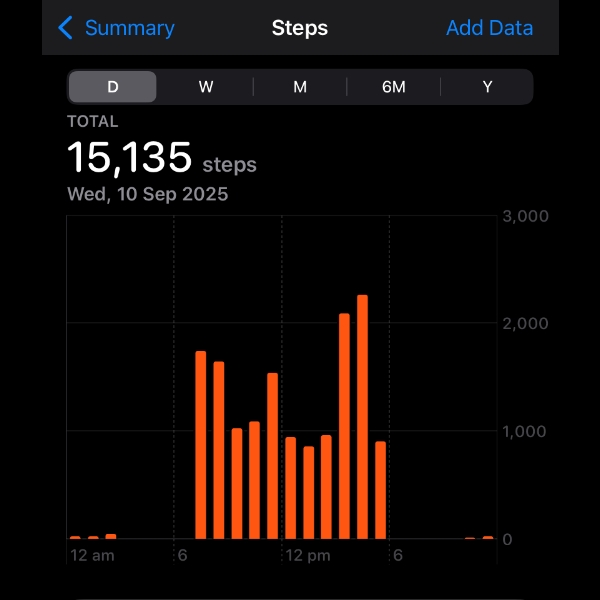Switch to the Y yearly view
This screenshot has height=600, width=600.
pyautogui.click(x=487, y=87)
